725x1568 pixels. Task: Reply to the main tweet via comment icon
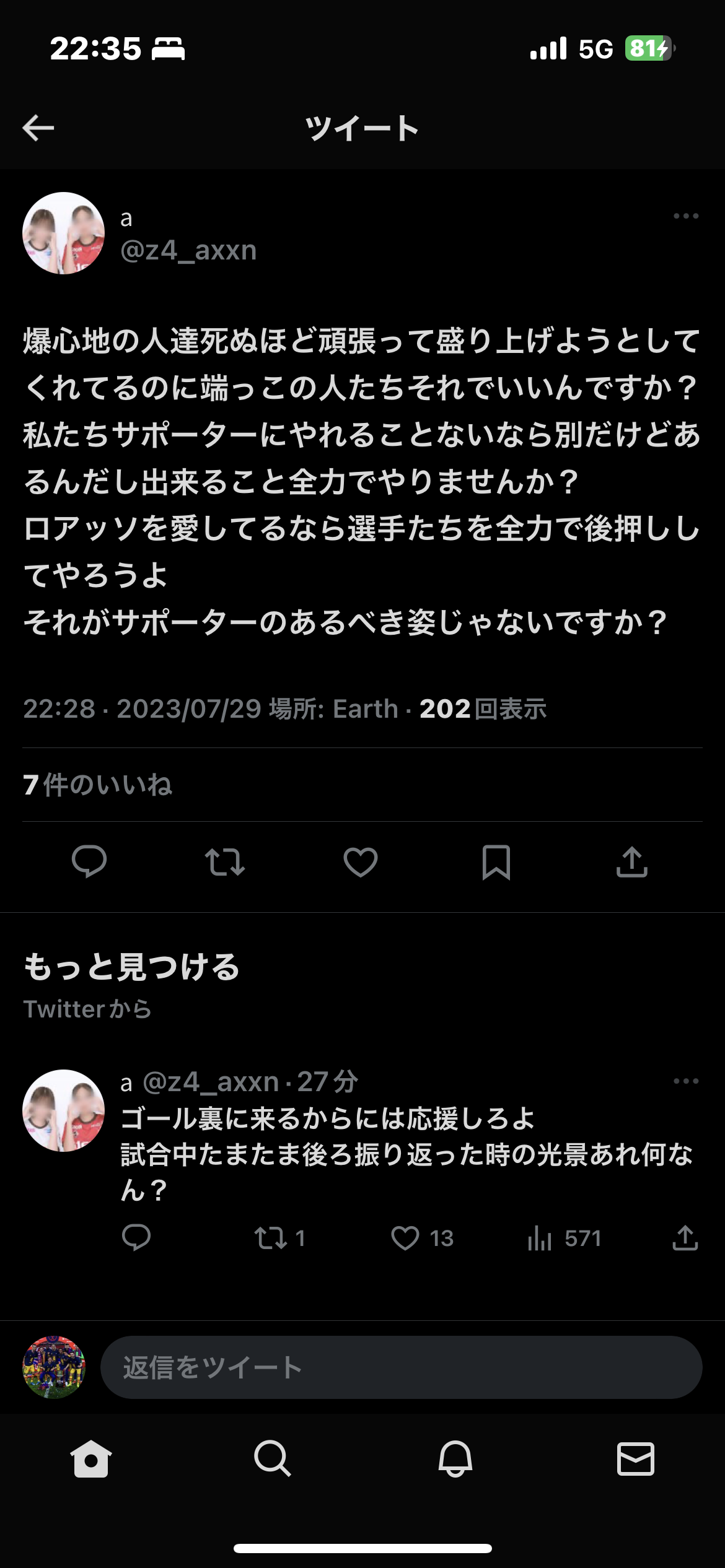tap(89, 861)
